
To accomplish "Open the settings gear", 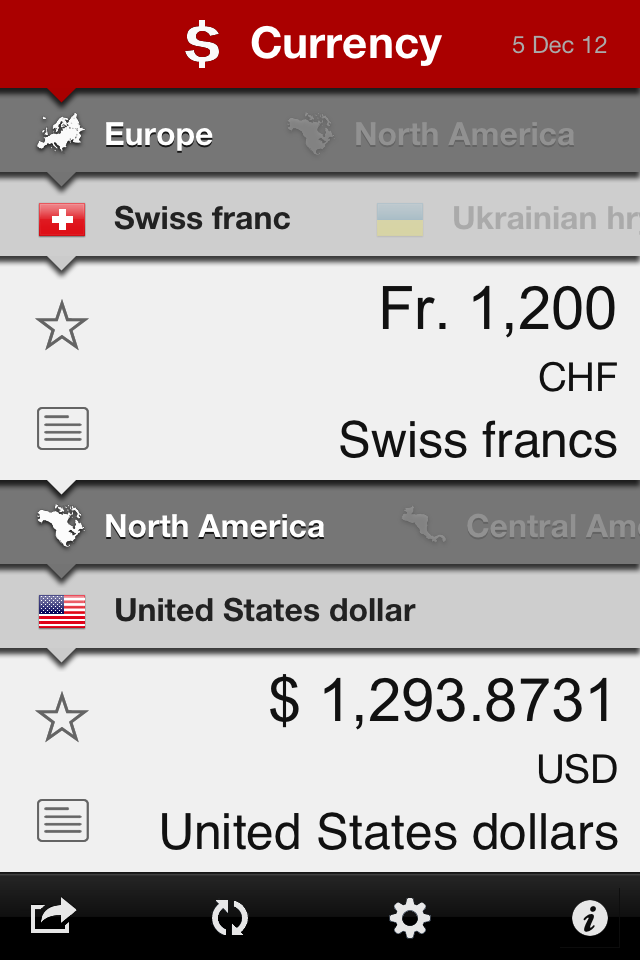I will pyautogui.click(x=410, y=917).
